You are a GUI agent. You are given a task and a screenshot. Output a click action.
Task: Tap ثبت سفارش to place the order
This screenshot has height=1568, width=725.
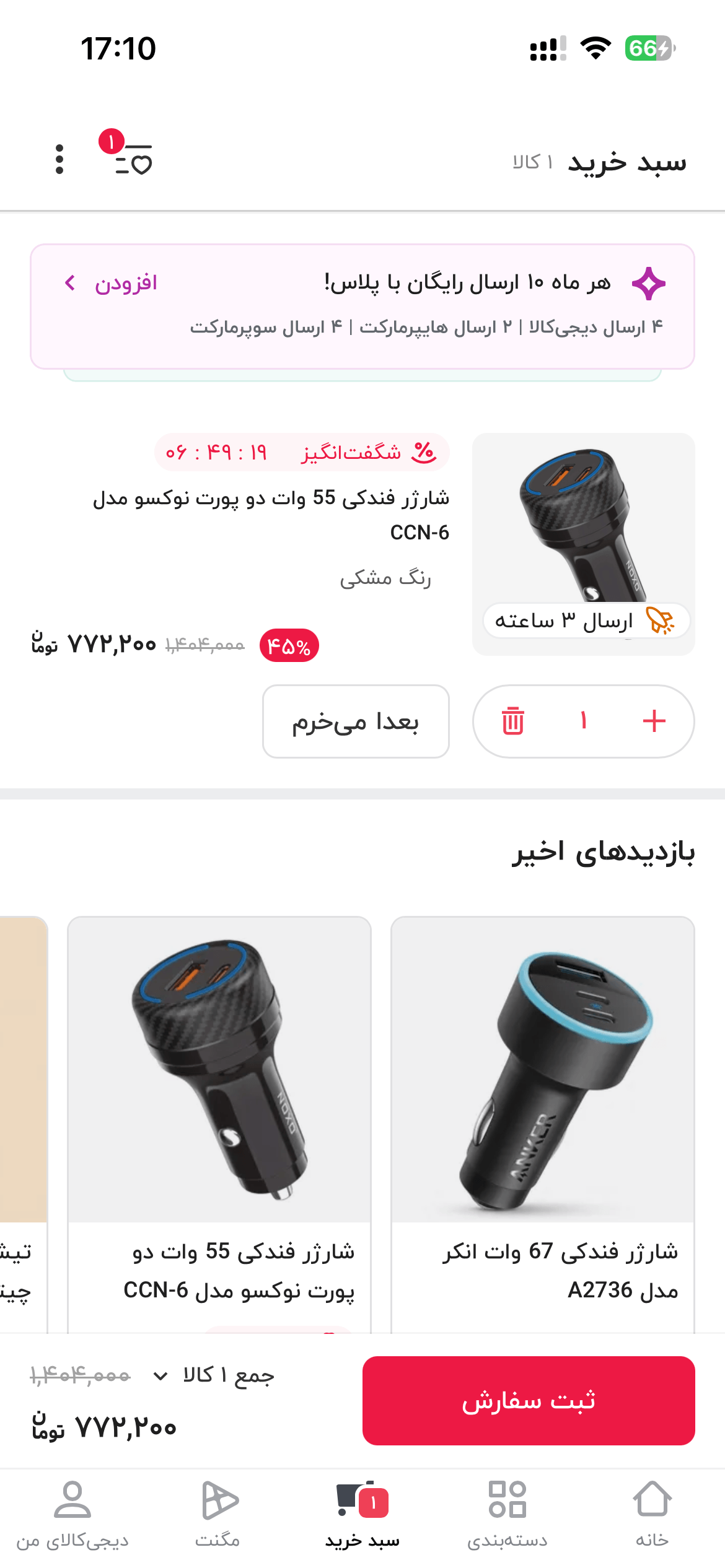pyautogui.click(x=529, y=1401)
